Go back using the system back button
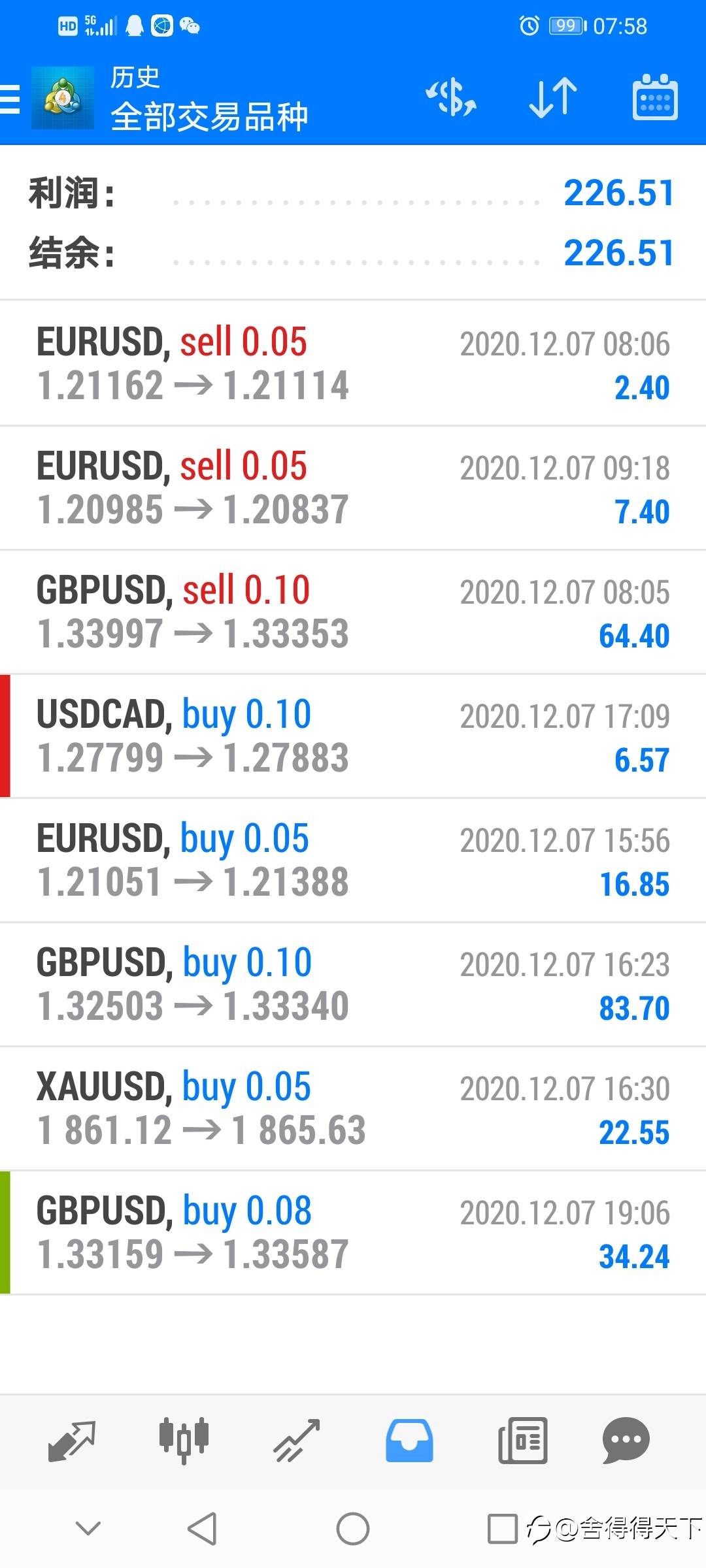The height and width of the screenshot is (1568, 706). 202,1529
